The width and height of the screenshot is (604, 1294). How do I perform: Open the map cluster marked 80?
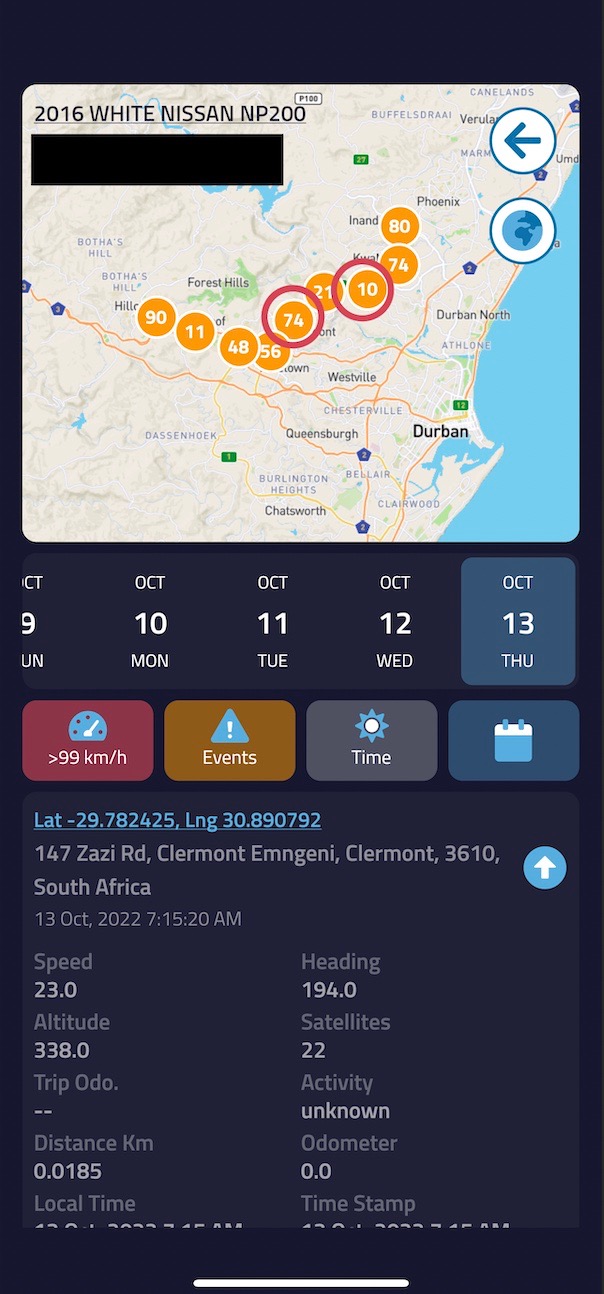[399, 227]
